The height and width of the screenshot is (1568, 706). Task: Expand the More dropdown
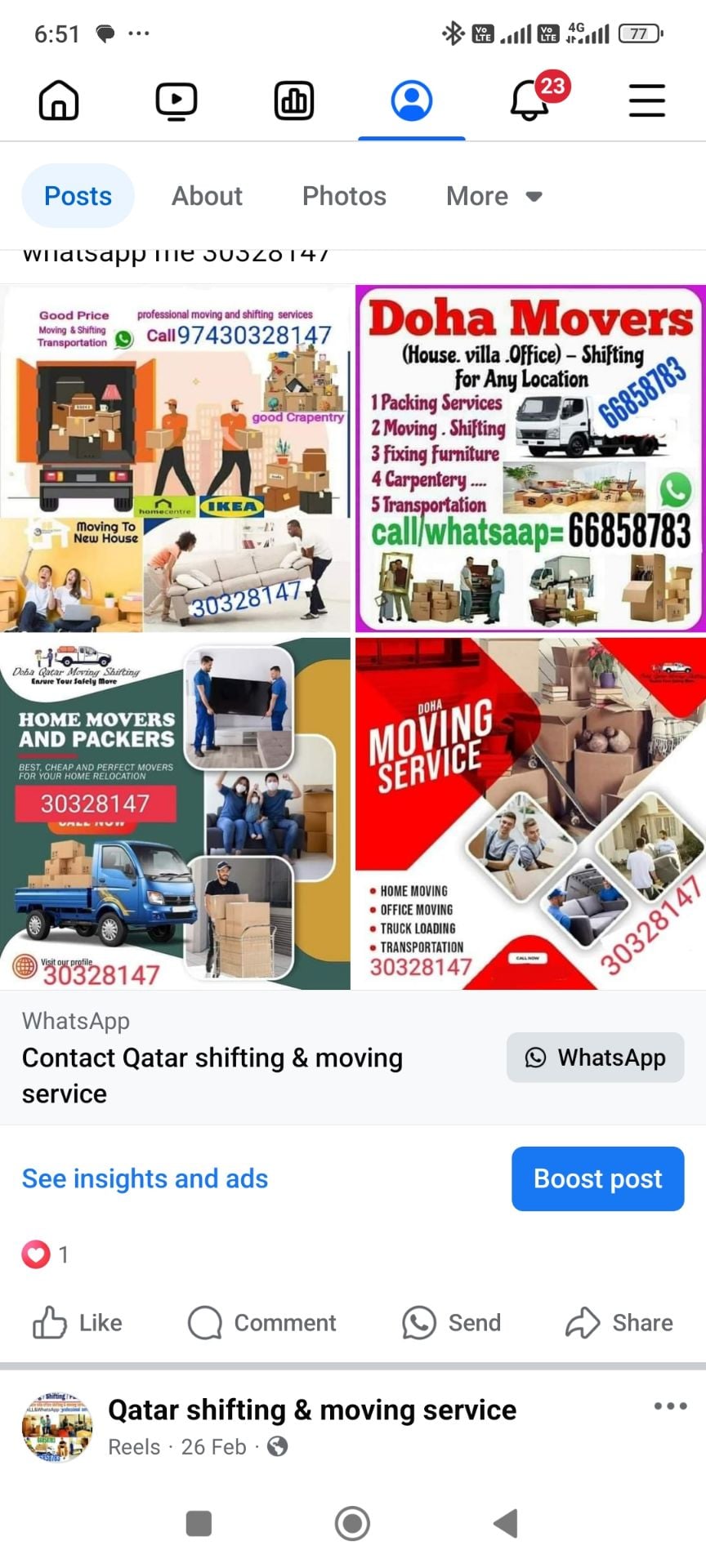(494, 196)
